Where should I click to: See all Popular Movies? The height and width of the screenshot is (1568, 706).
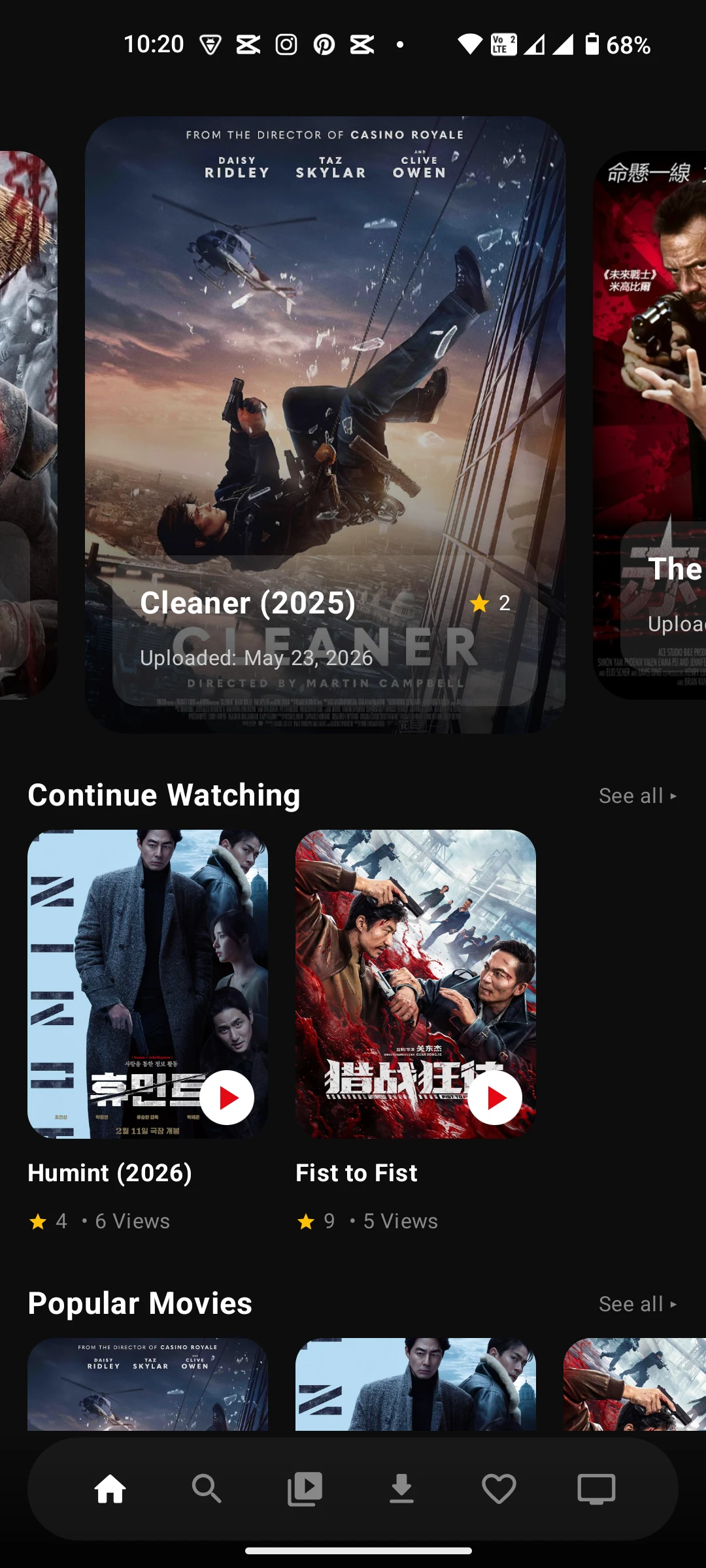pos(638,1304)
